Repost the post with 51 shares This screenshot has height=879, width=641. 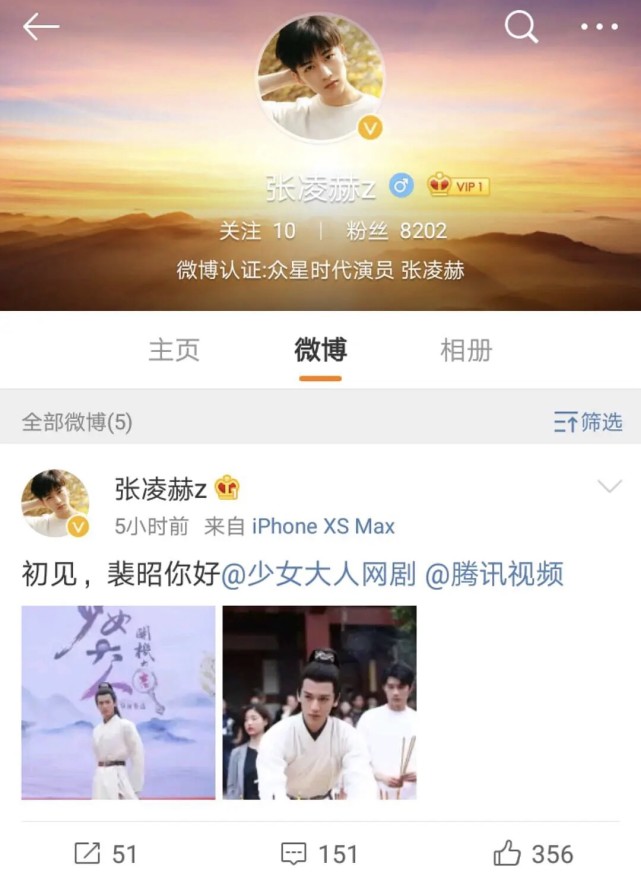coord(106,853)
